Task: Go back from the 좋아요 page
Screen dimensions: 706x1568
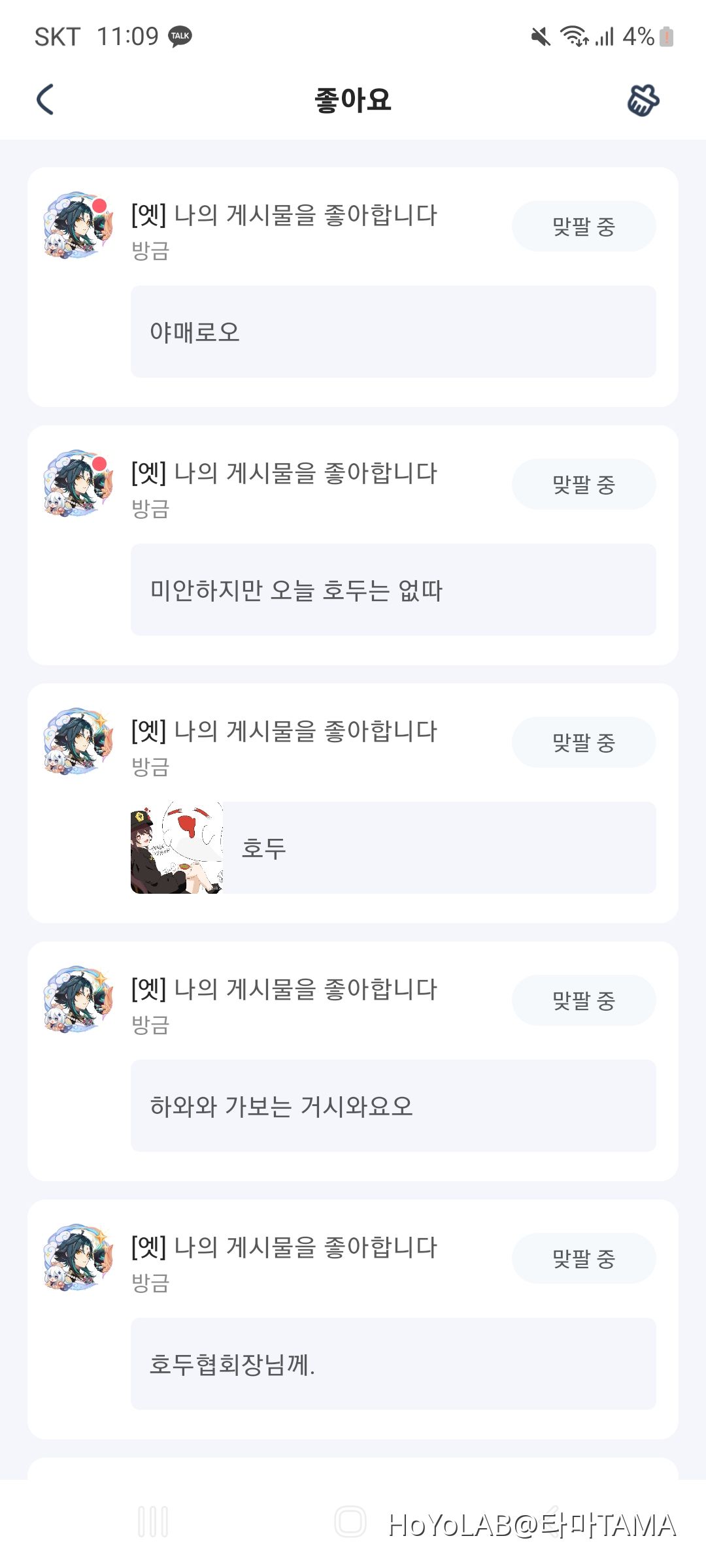Action: (45, 99)
